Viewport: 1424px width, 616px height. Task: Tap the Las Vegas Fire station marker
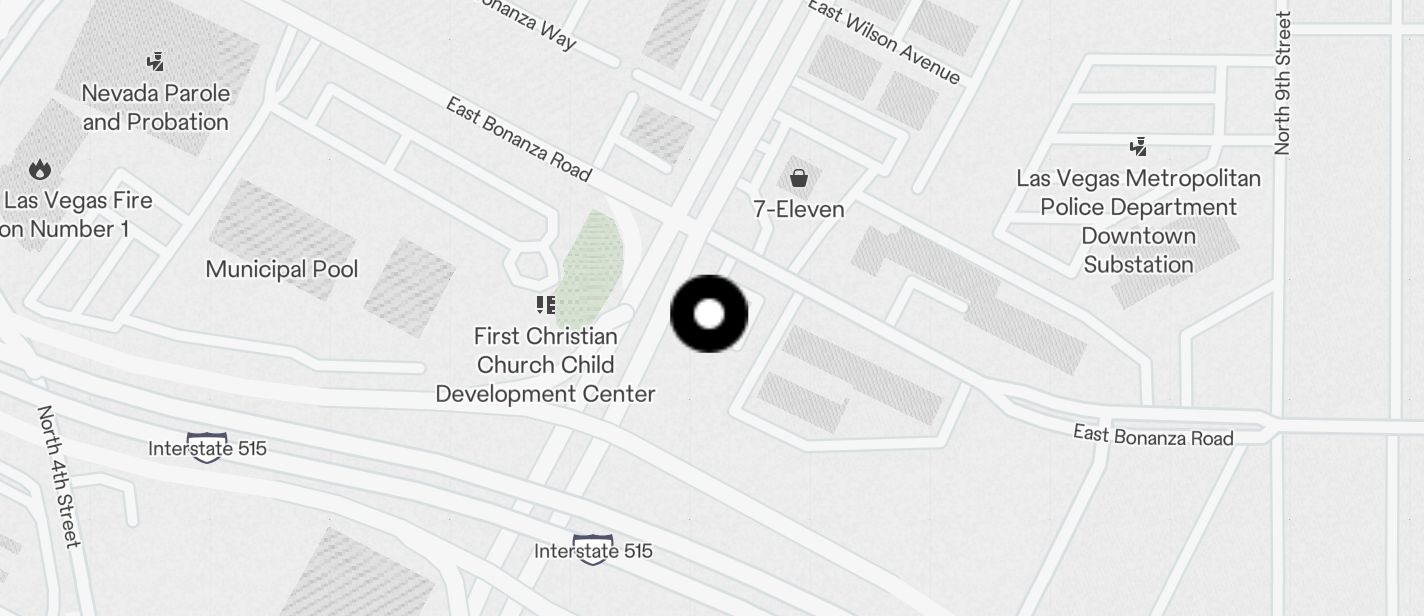[40, 169]
